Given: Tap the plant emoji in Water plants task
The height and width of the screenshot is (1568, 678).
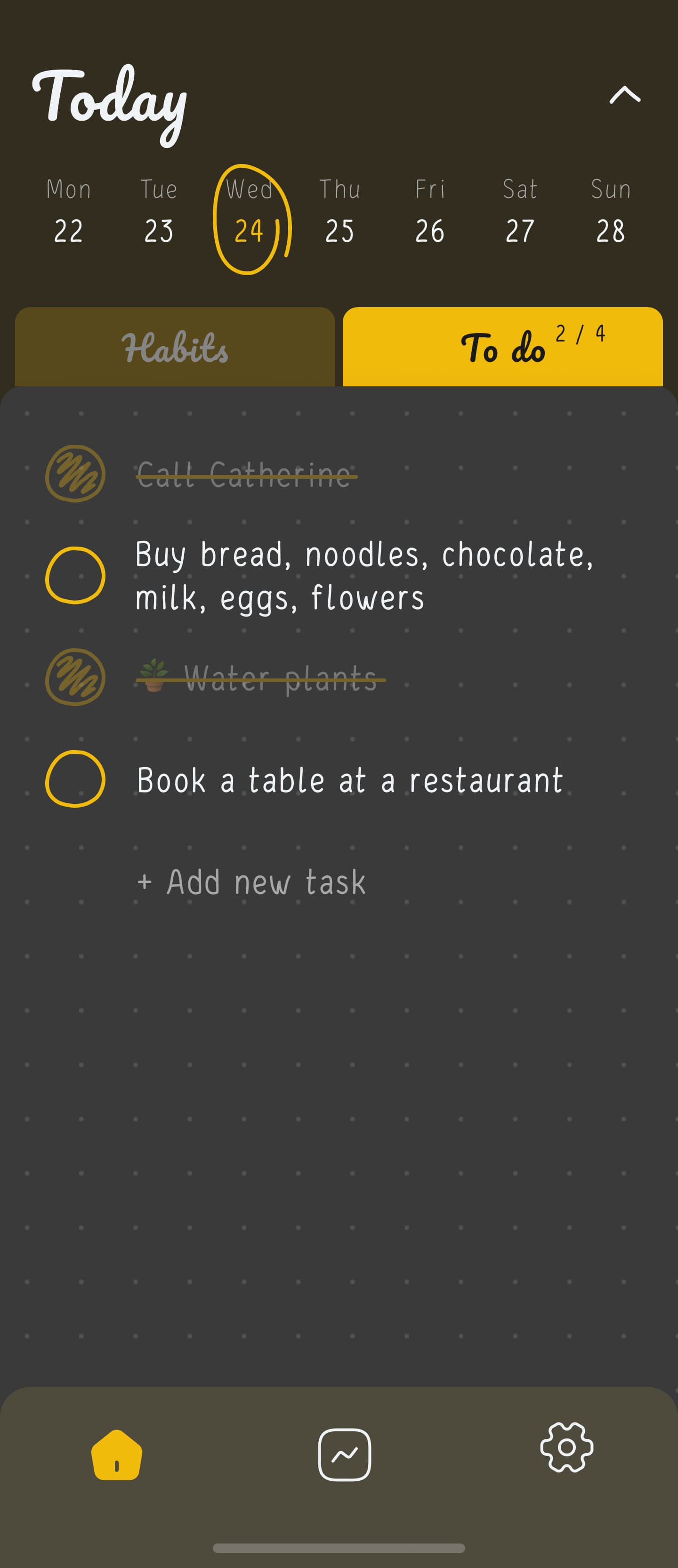Looking at the screenshot, I should click(x=154, y=678).
